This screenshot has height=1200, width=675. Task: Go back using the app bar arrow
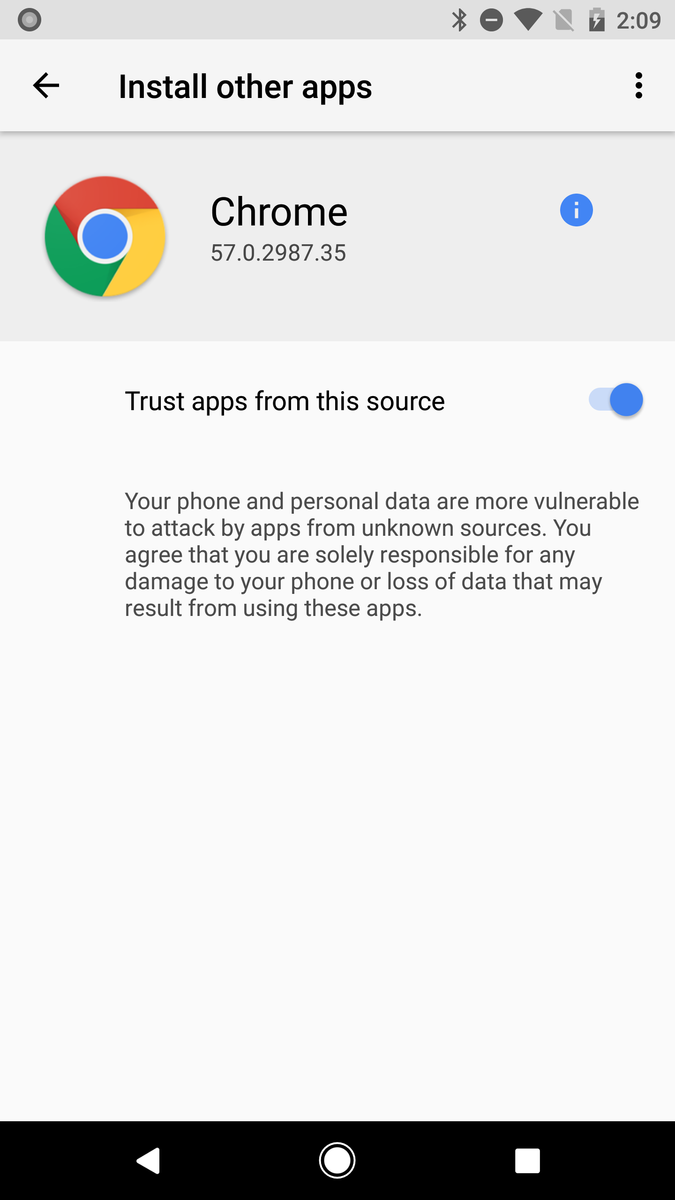tap(46, 86)
